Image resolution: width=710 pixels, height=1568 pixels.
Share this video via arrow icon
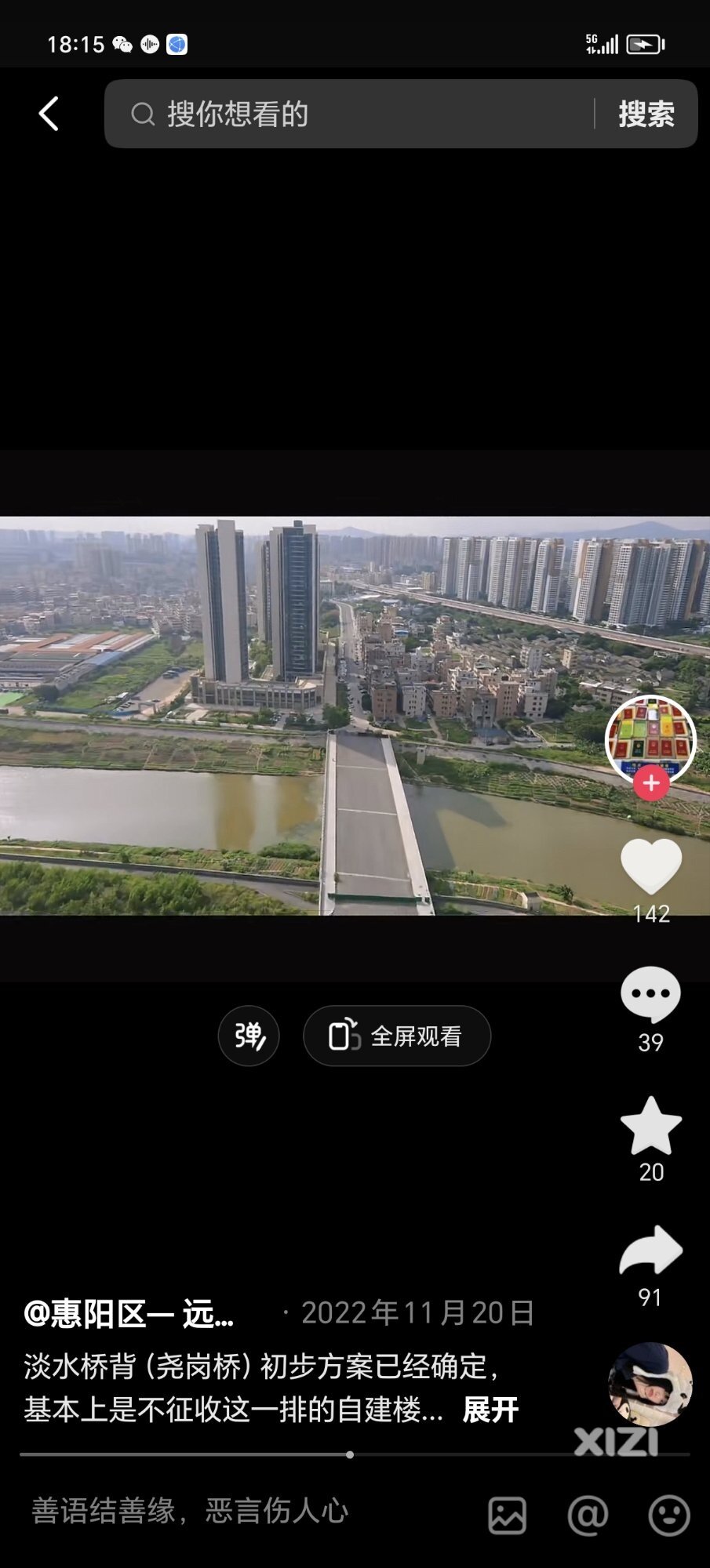coord(650,1251)
